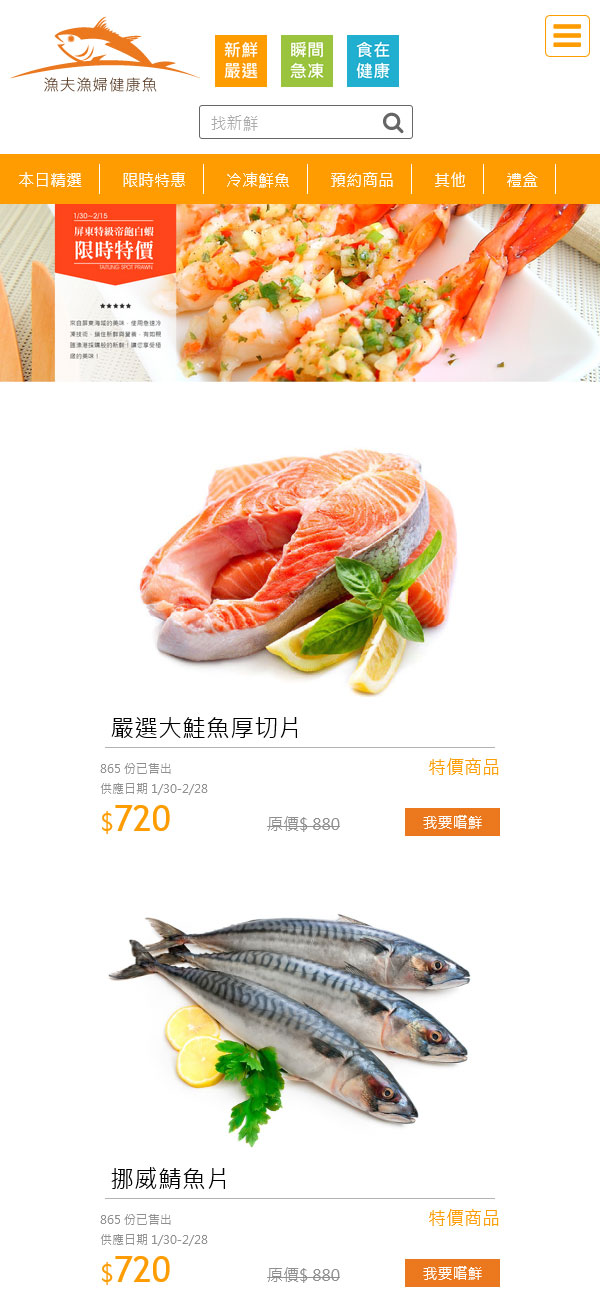The height and width of the screenshot is (1308, 600).
Task: Open the 限時特價 prawn banner
Action: tap(300, 293)
